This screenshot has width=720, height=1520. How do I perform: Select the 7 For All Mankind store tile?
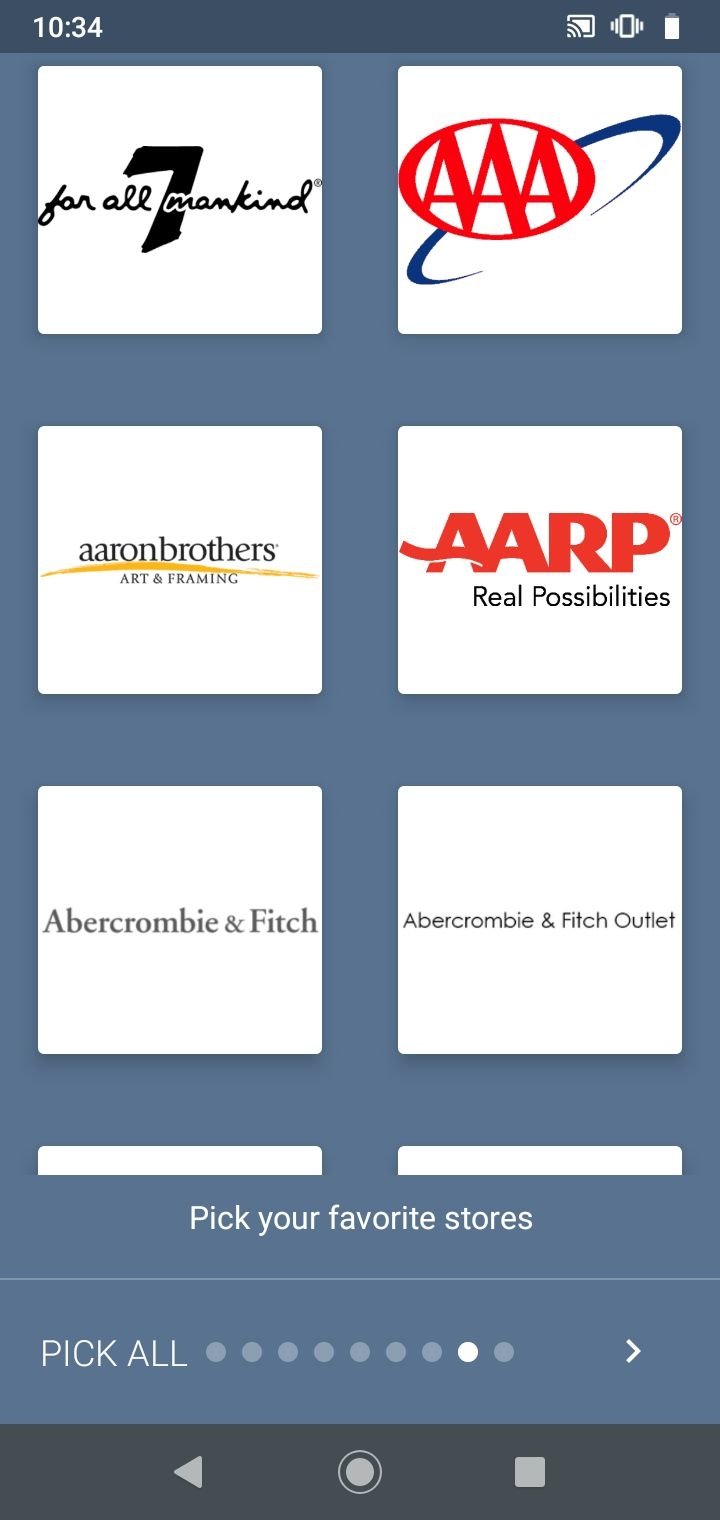coord(180,200)
